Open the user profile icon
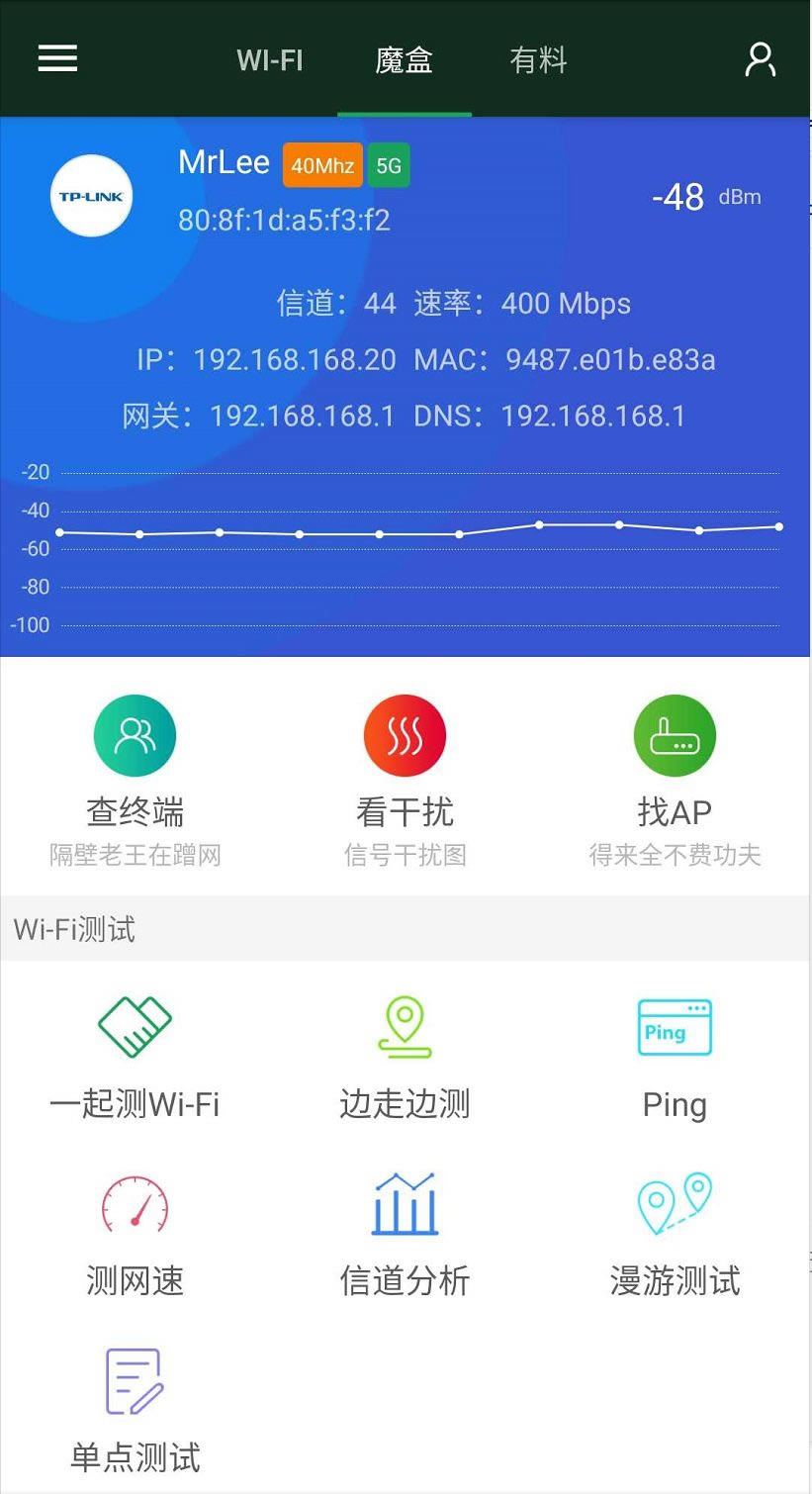 [760, 59]
